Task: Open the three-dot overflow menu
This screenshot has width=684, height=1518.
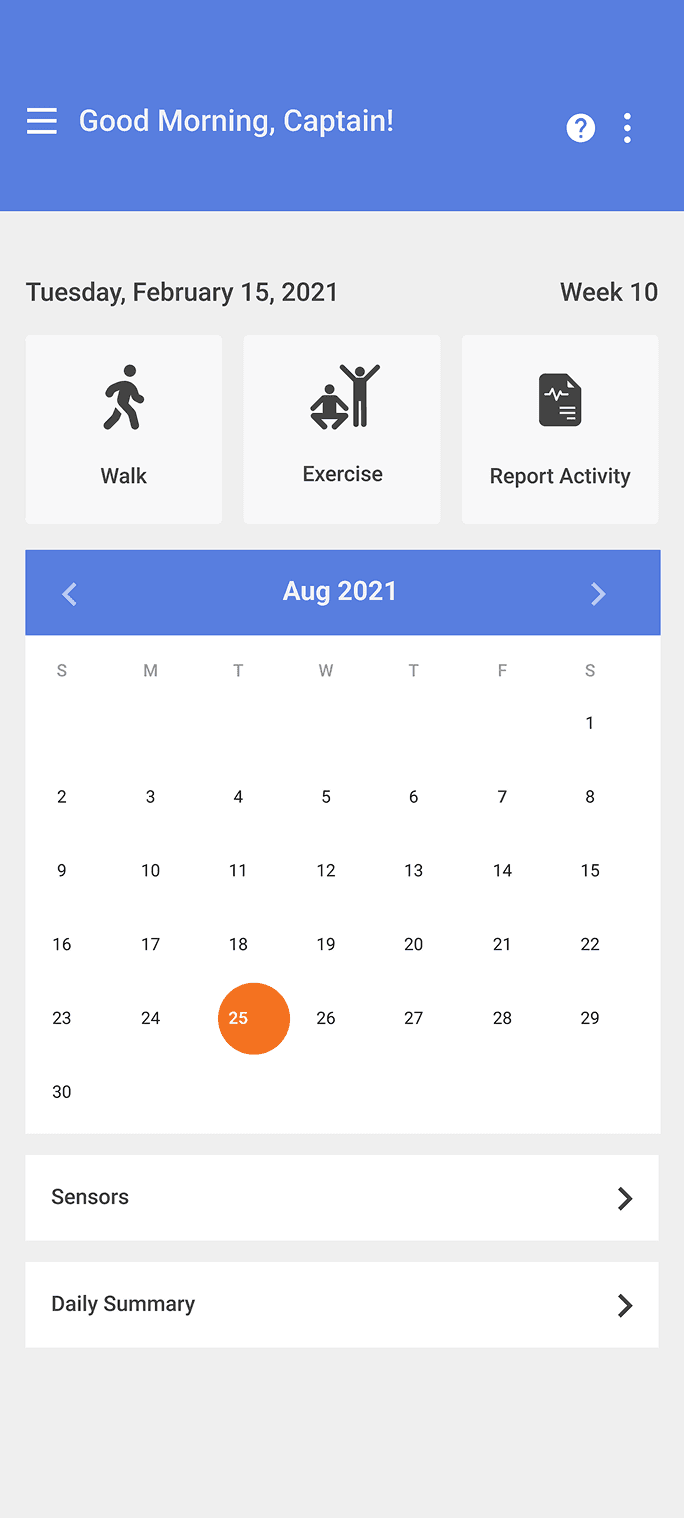Action: pyautogui.click(x=627, y=128)
